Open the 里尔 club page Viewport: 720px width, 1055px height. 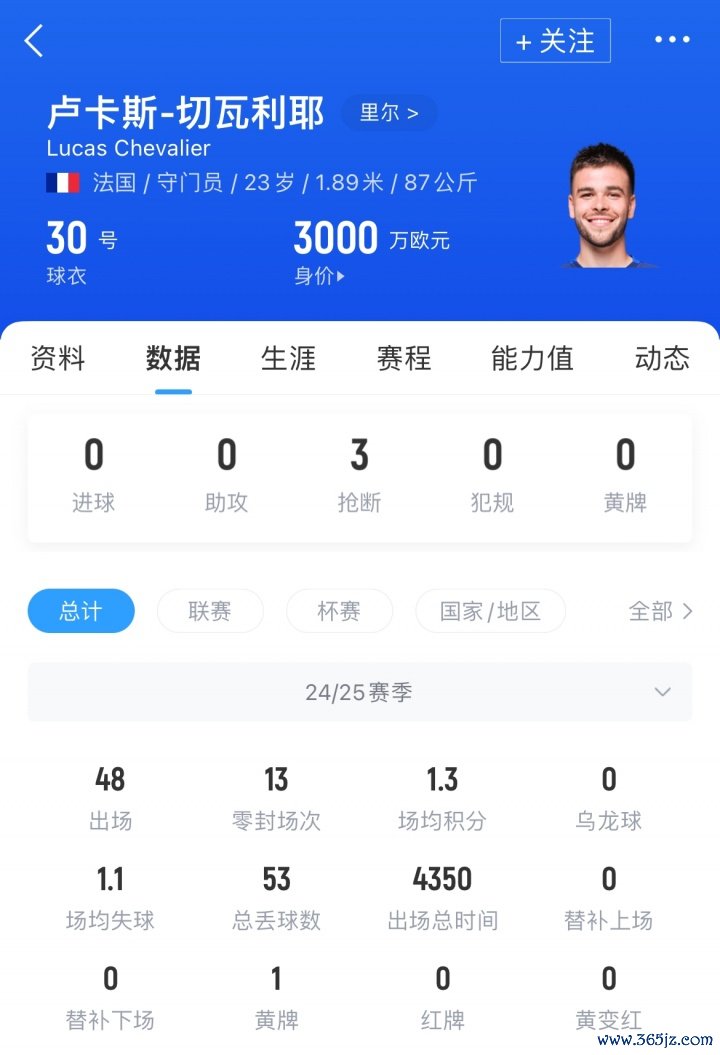coord(388,113)
